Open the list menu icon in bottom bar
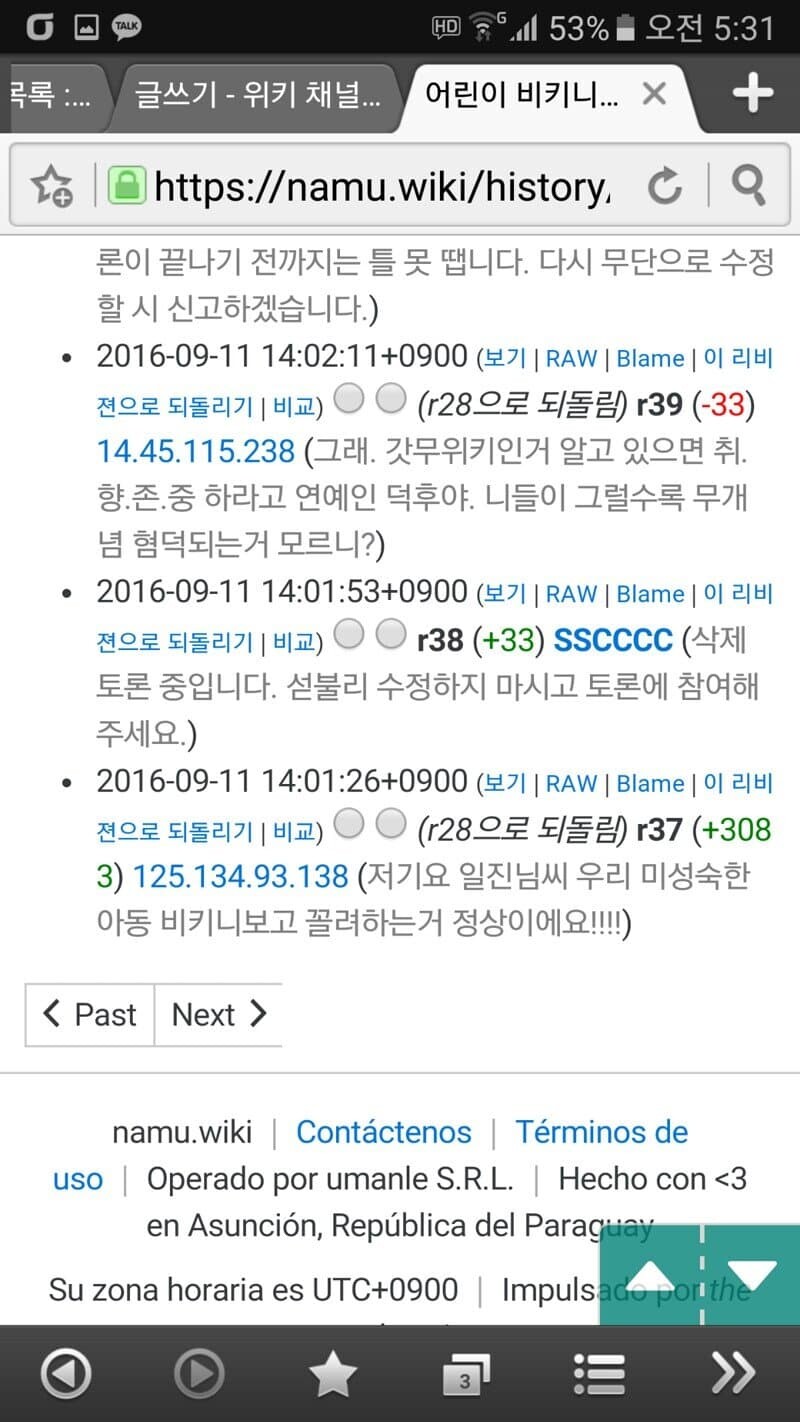 (598, 1372)
